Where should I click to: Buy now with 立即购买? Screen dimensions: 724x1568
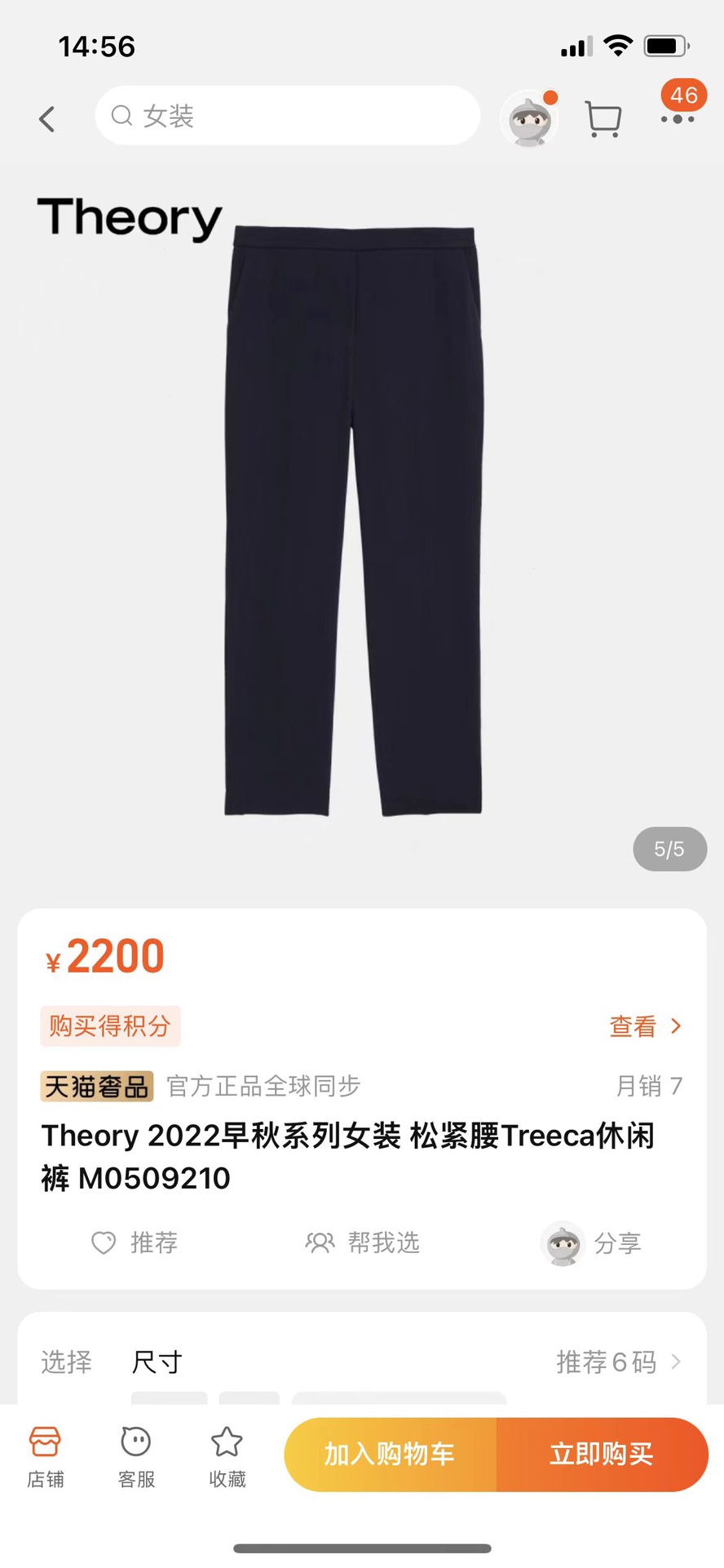tap(602, 1454)
